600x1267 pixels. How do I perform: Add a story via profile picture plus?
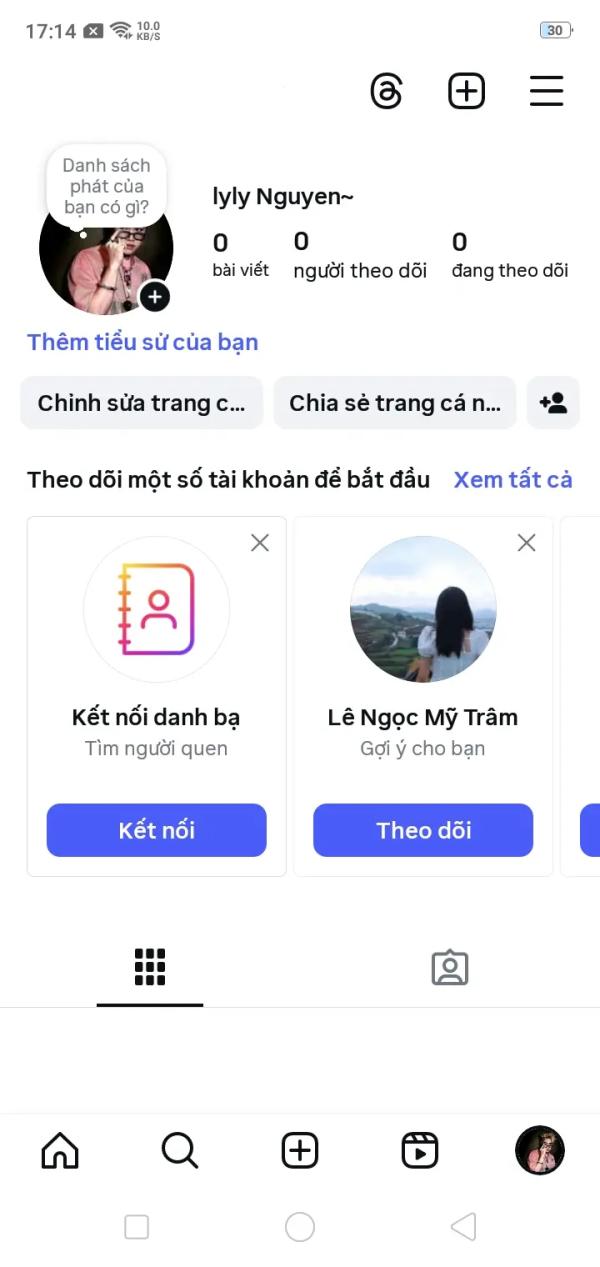click(x=155, y=297)
